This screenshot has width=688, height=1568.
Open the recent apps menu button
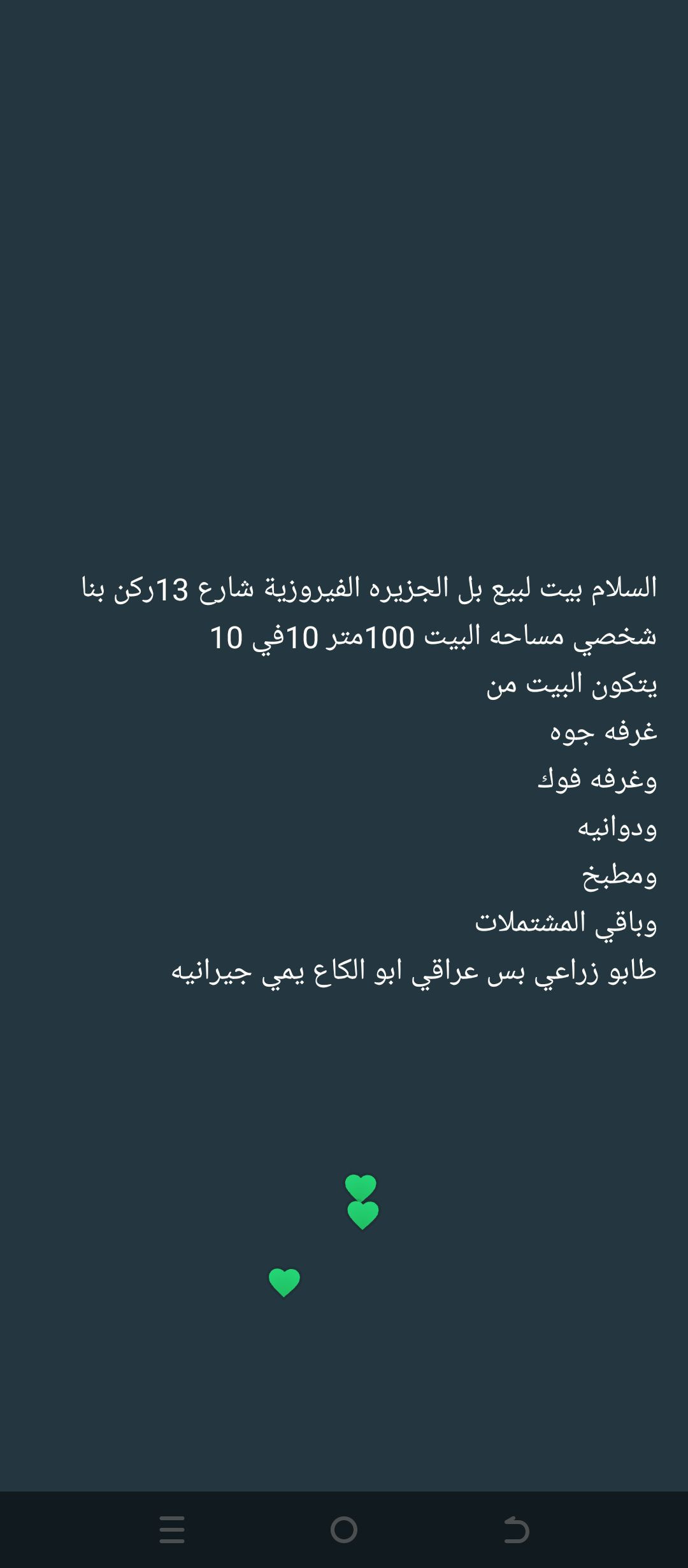click(172, 1529)
